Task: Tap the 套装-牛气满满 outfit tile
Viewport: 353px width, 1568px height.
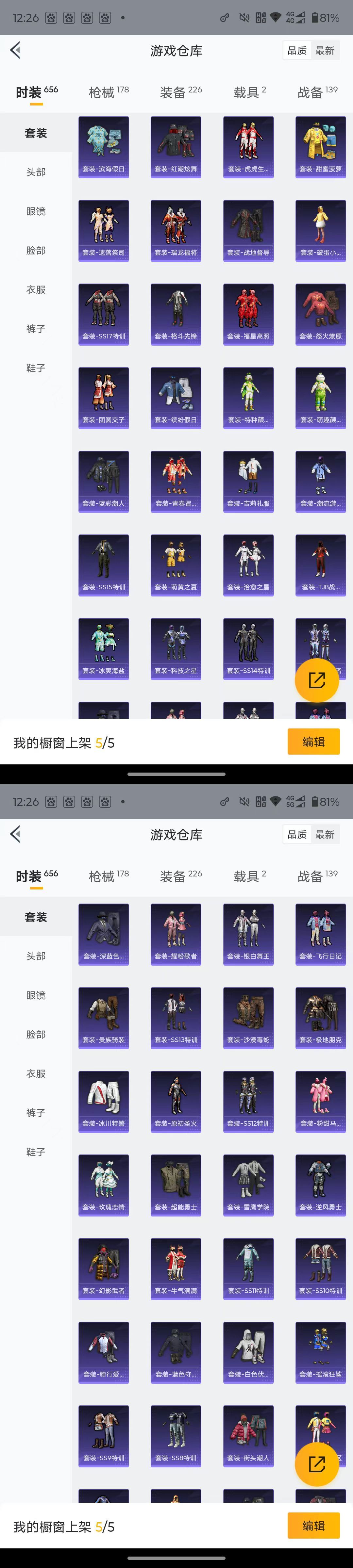Action: 176,1268
